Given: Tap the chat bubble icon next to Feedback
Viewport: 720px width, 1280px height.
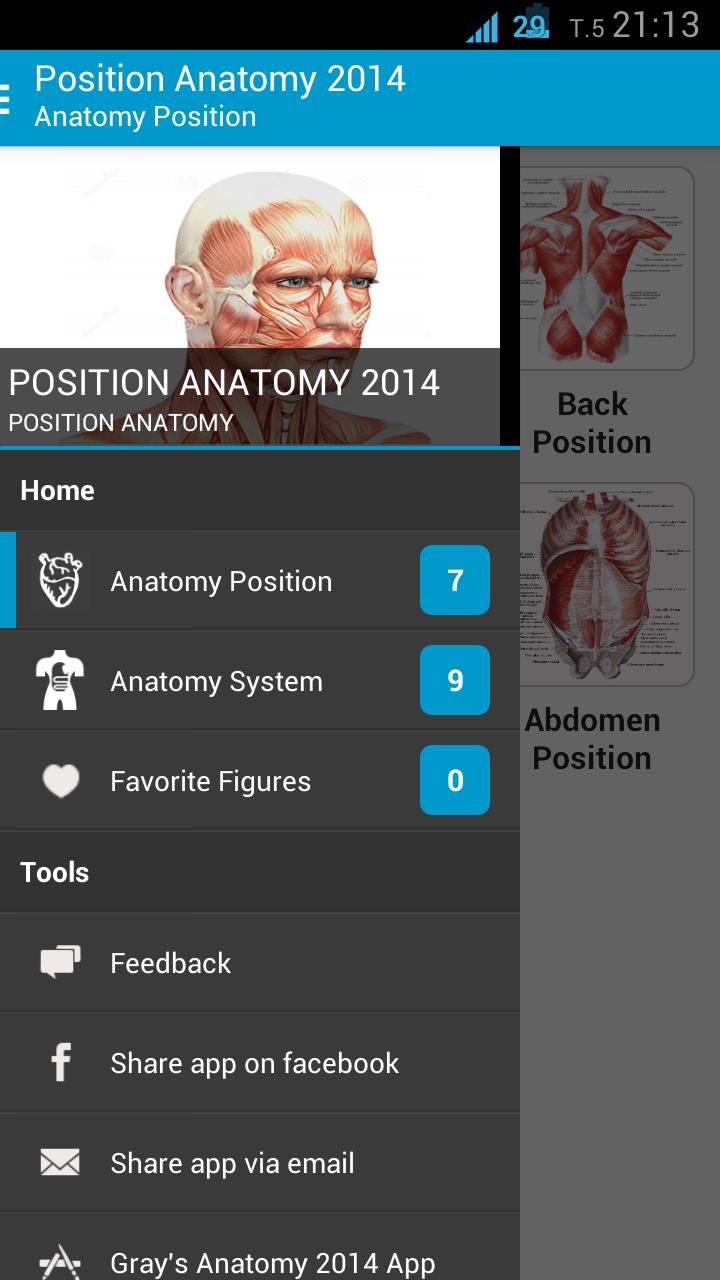Looking at the screenshot, I should [60, 962].
